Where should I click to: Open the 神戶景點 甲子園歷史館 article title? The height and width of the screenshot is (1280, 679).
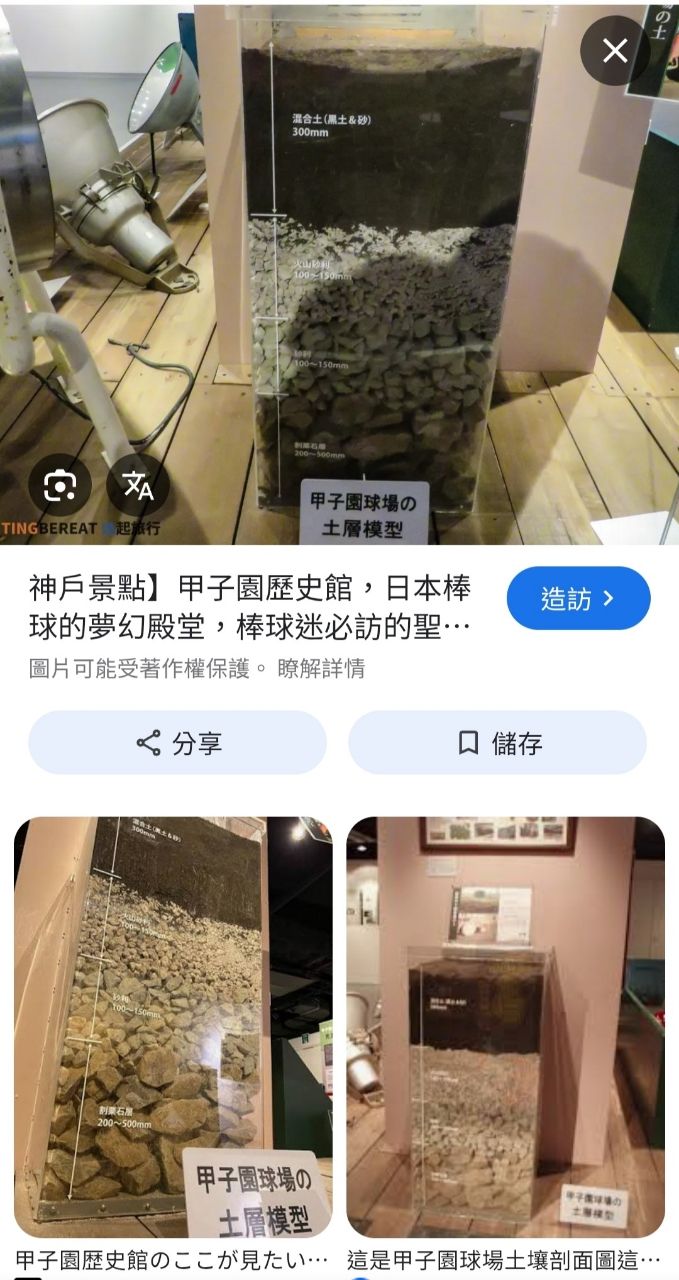[x=250, y=607]
